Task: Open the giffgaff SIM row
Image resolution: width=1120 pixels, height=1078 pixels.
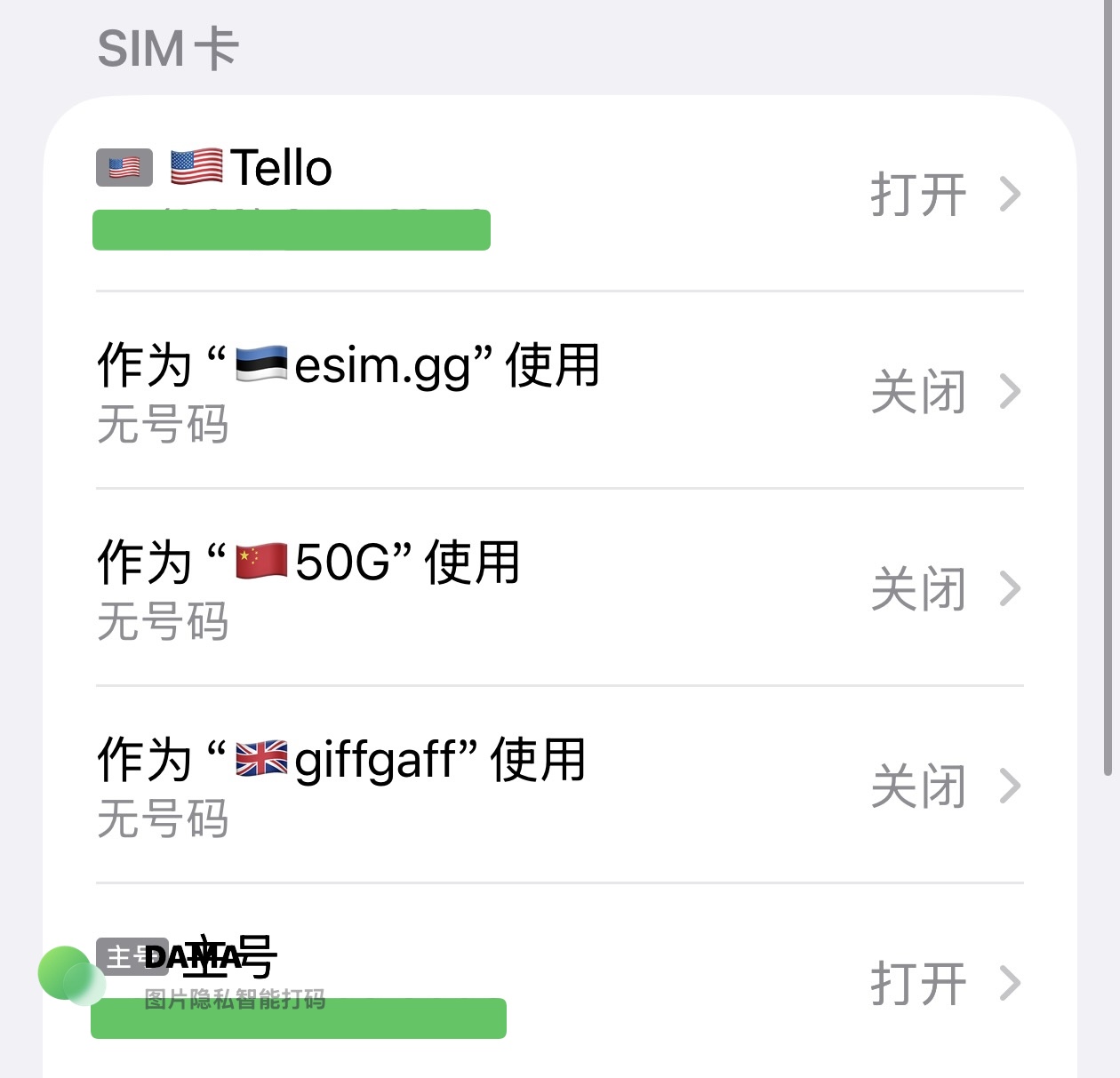Action: point(558,786)
